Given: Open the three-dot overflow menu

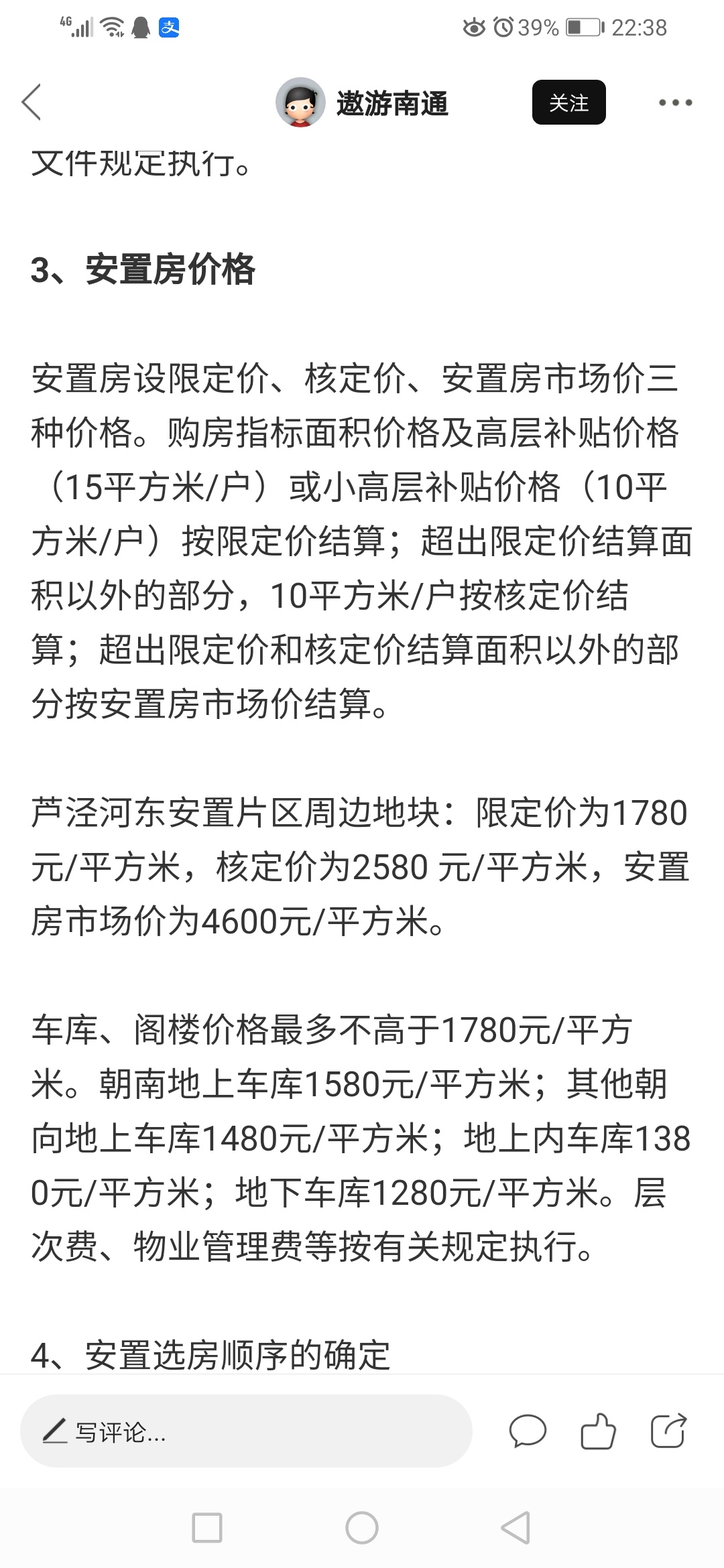Looking at the screenshot, I should [675, 103].
